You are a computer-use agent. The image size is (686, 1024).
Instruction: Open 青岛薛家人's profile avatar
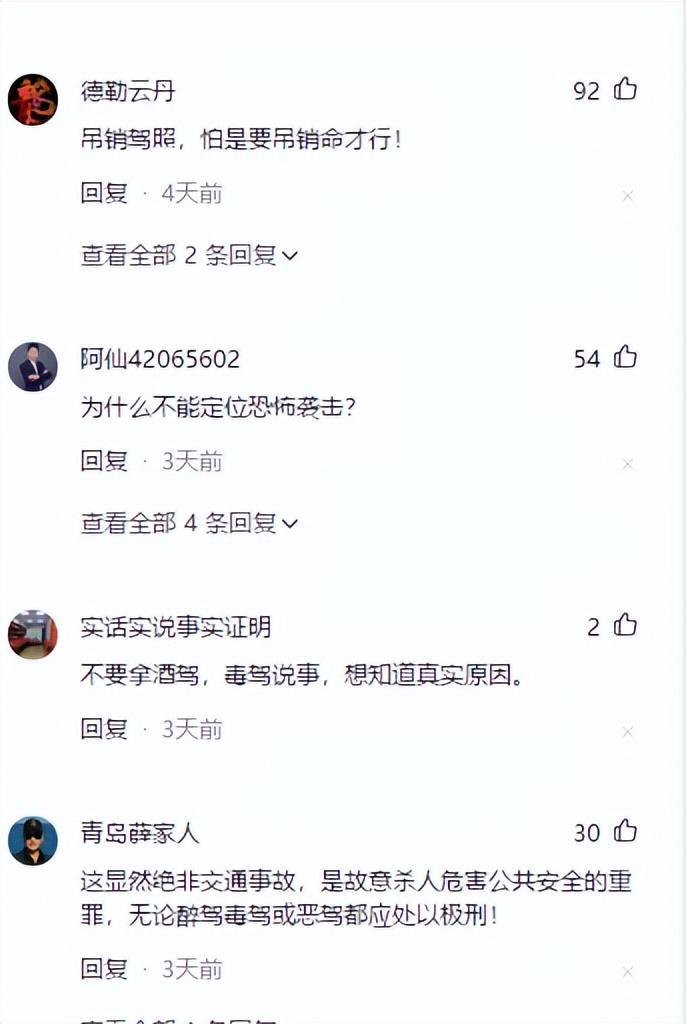point(33,841)
